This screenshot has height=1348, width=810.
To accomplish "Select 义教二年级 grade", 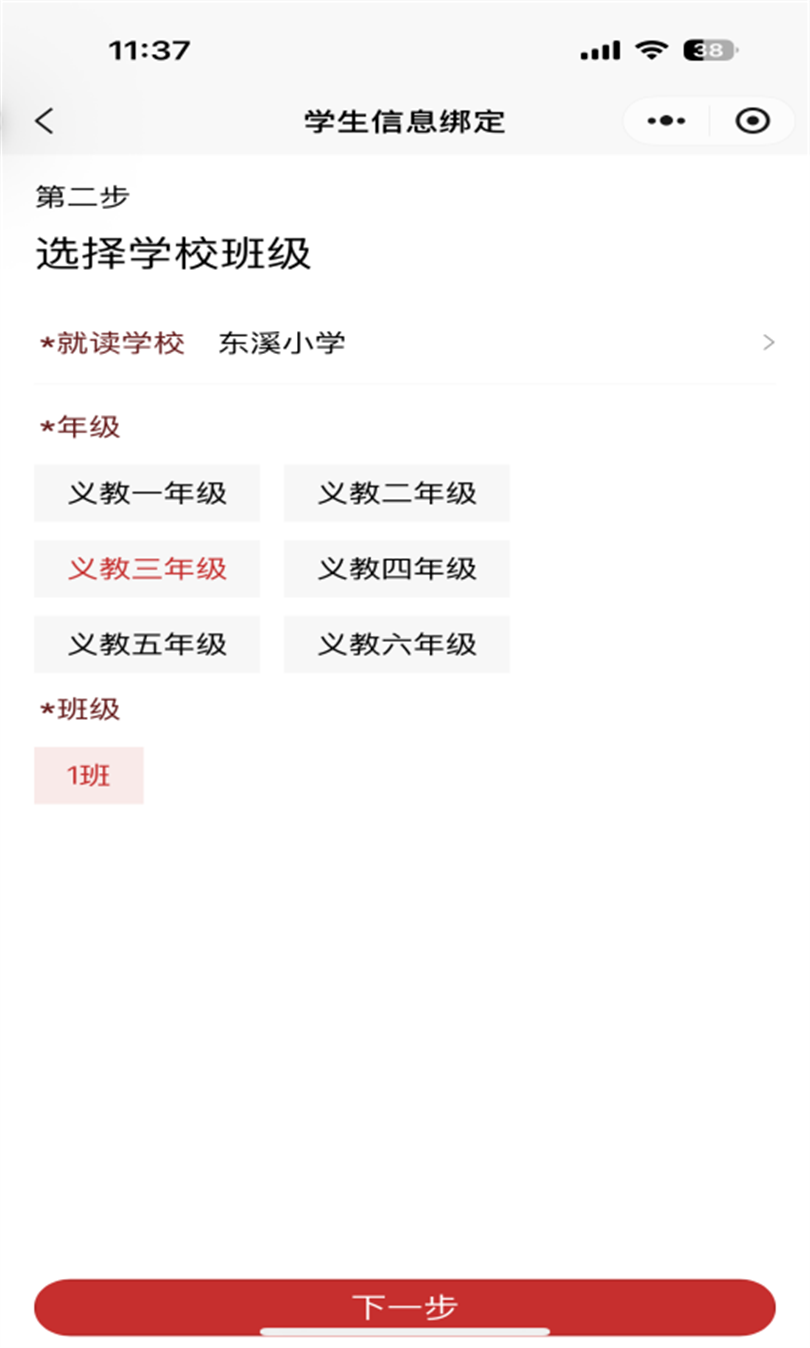I will click(x=397, y=493).
